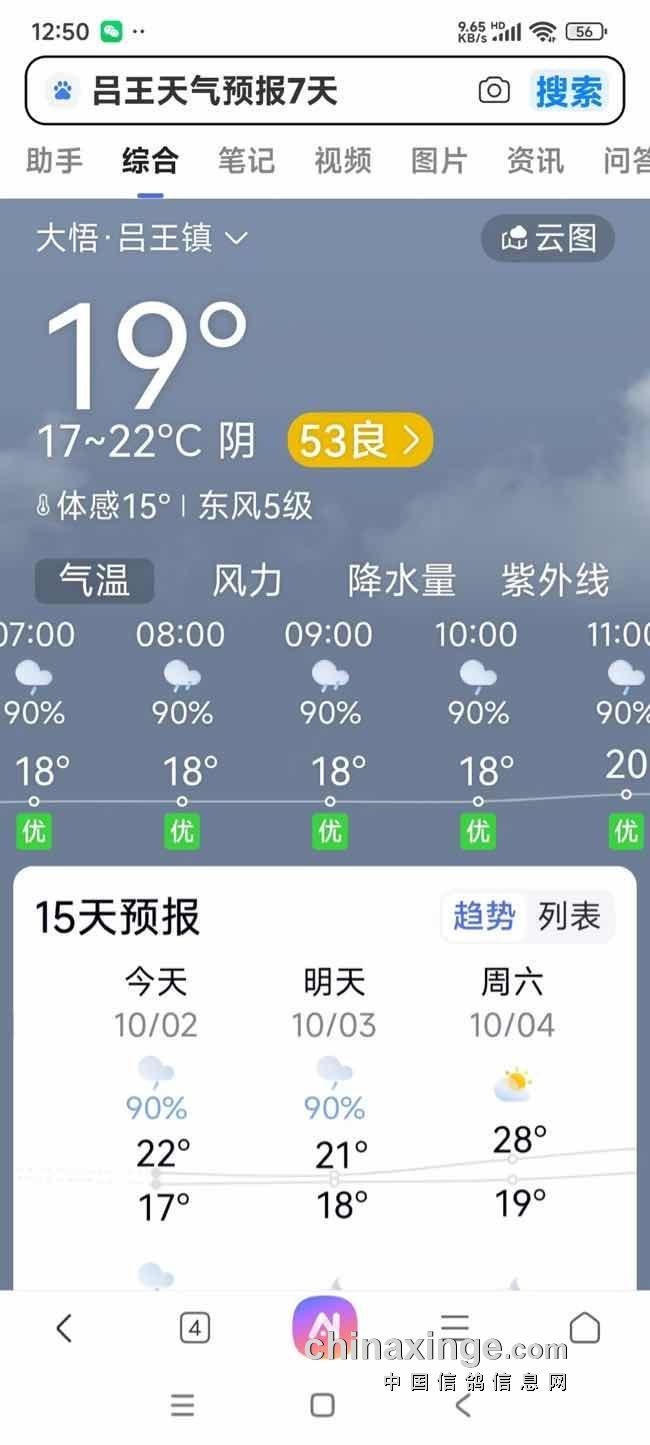Select the 紫外线 hourly view
The image size is (650, 1445).
click(x=554, y=580)
